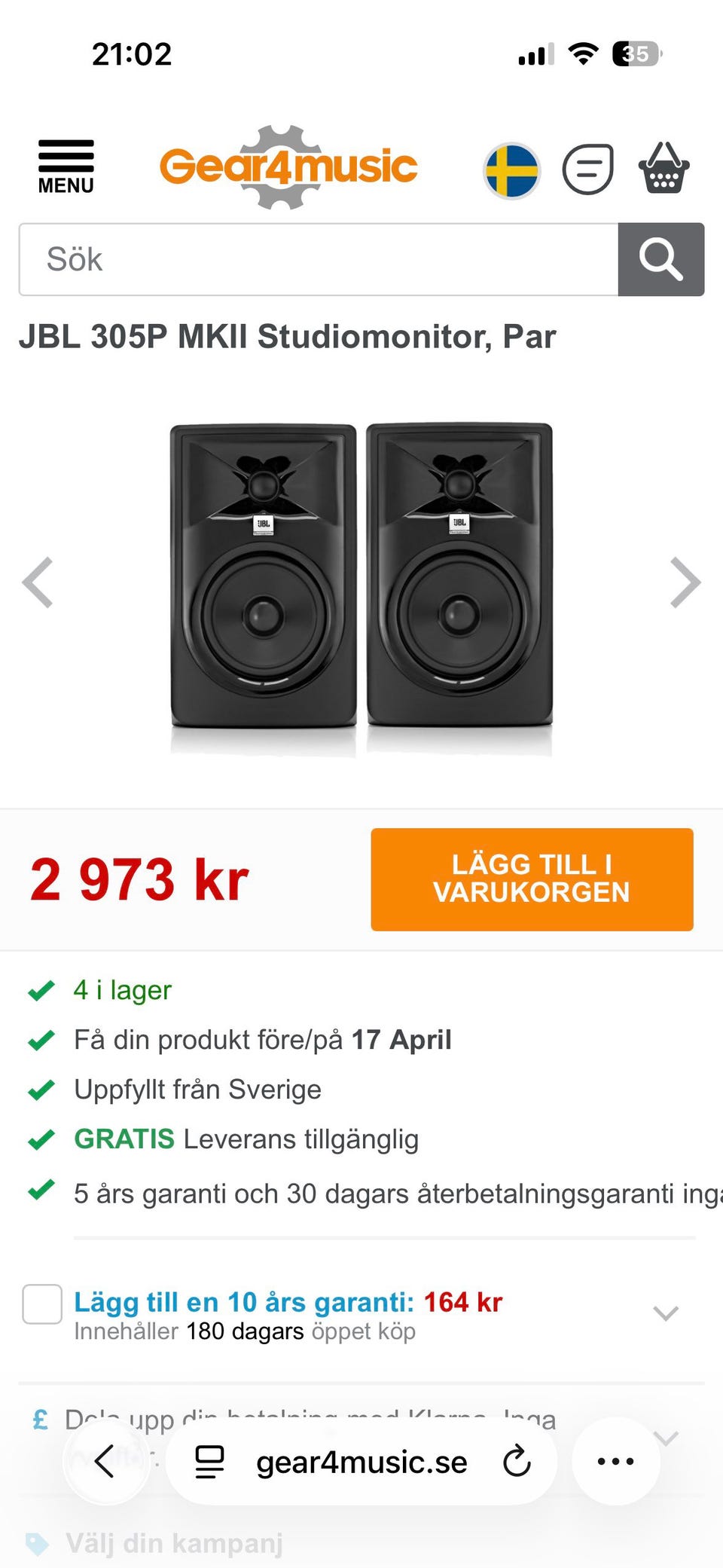Screen dimensions: 723x1568
Task: Show the next product image
Action: pyautogui.click(x=685, y=582)
